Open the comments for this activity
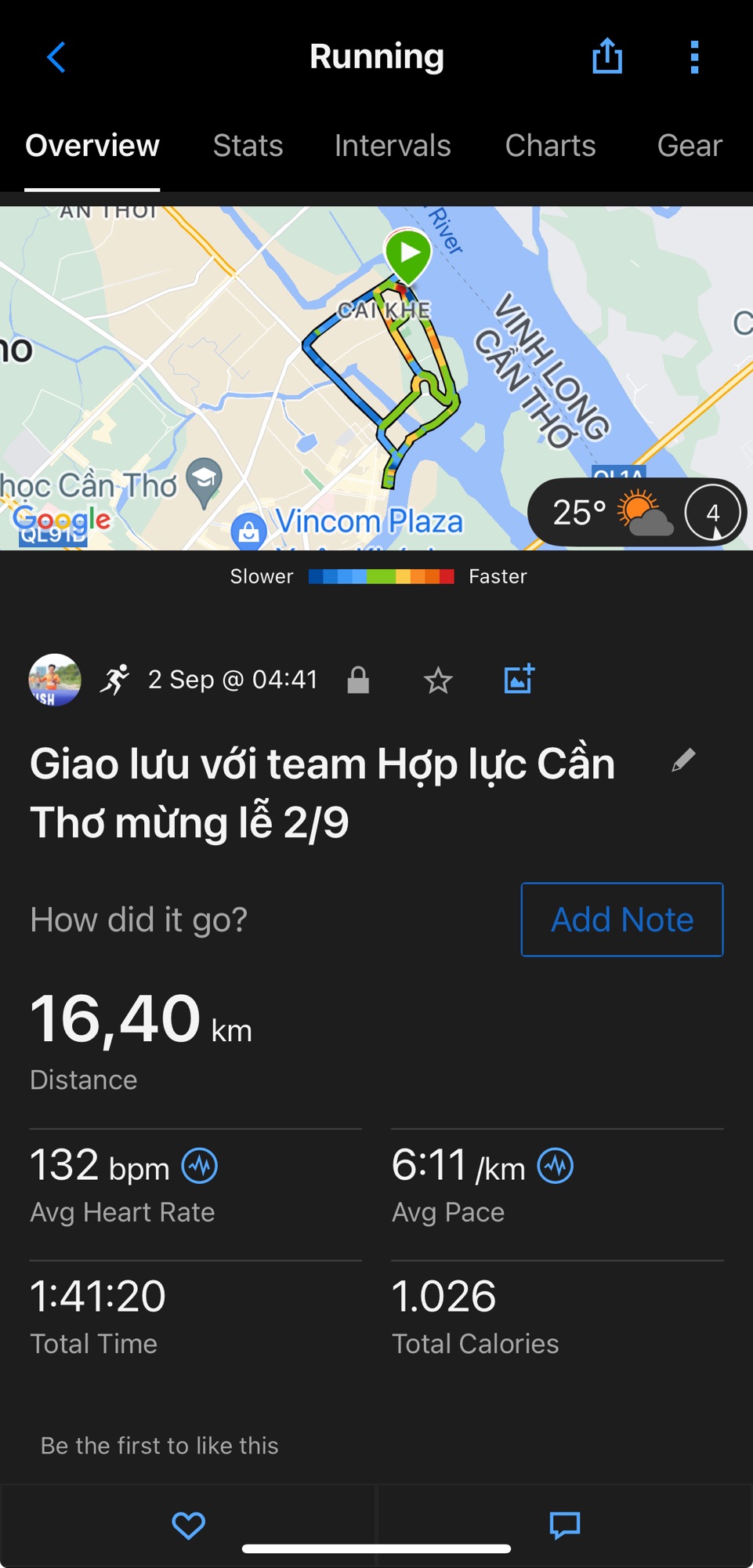 (x=564, y=1525)
